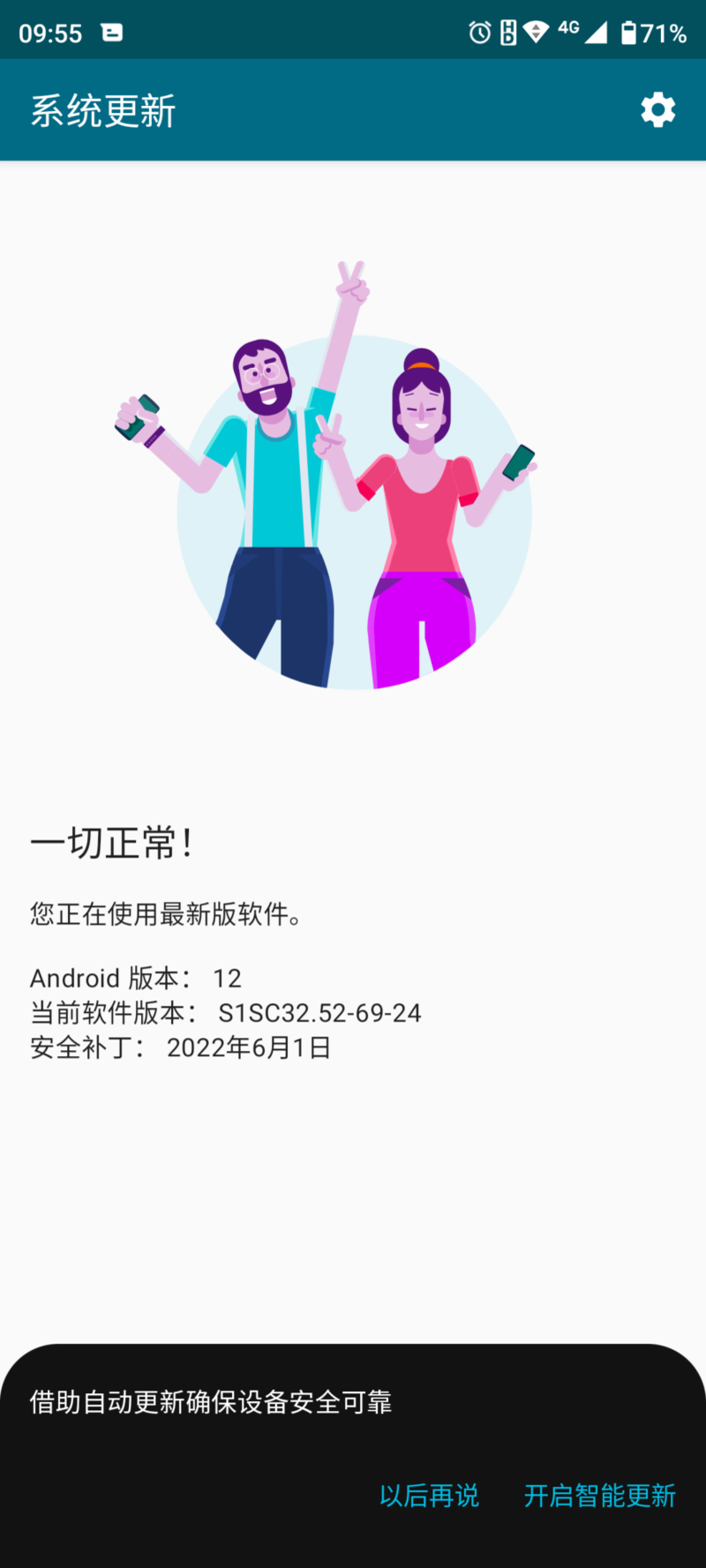Enable smart updates with 开启智能更新
Image resolution: width=706 pixels, height=1568 pixels.
[599, 1495]
